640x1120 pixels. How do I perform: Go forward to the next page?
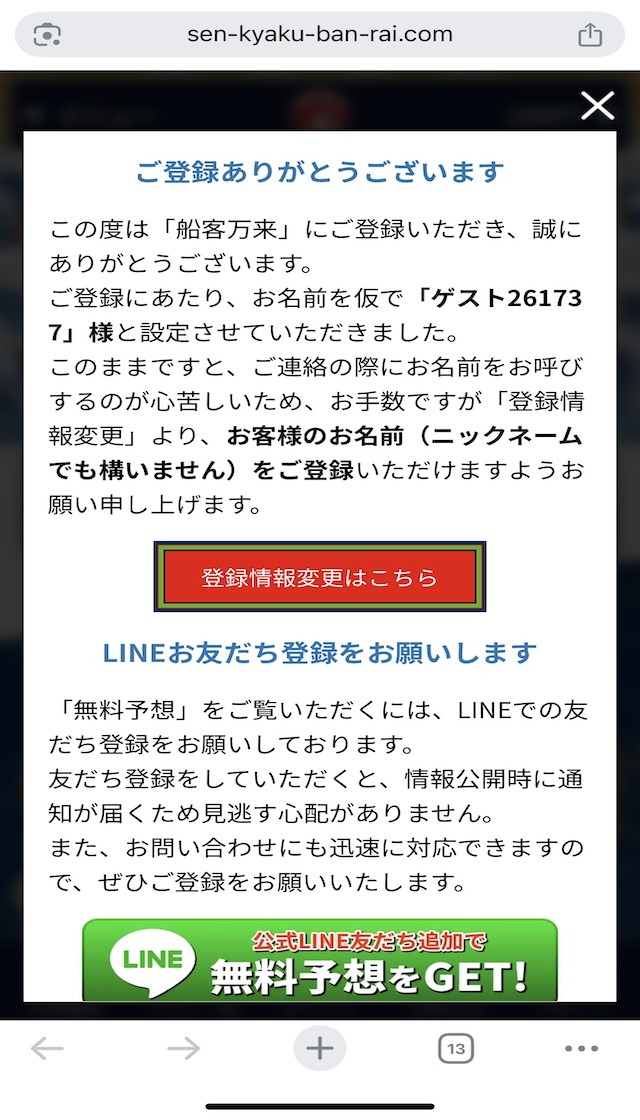pos(183,1049)
